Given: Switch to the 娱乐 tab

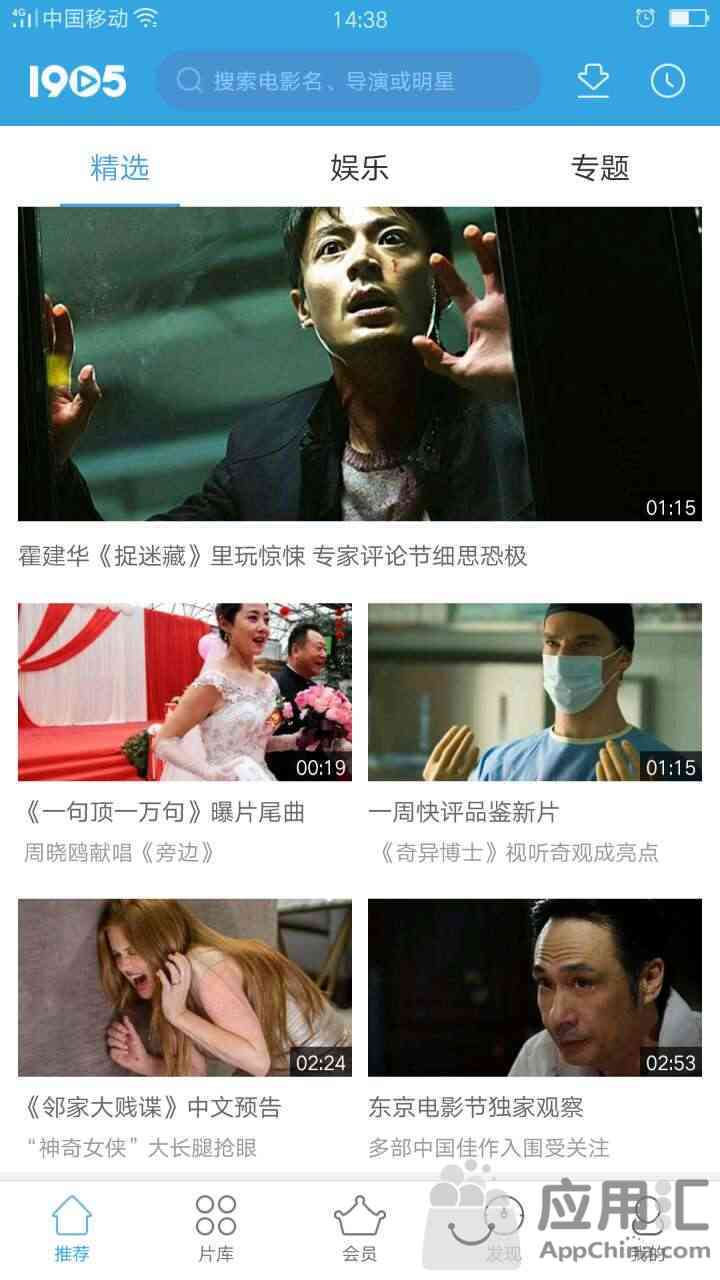Looking at the screenshot, I should click(x=359, y=167).
